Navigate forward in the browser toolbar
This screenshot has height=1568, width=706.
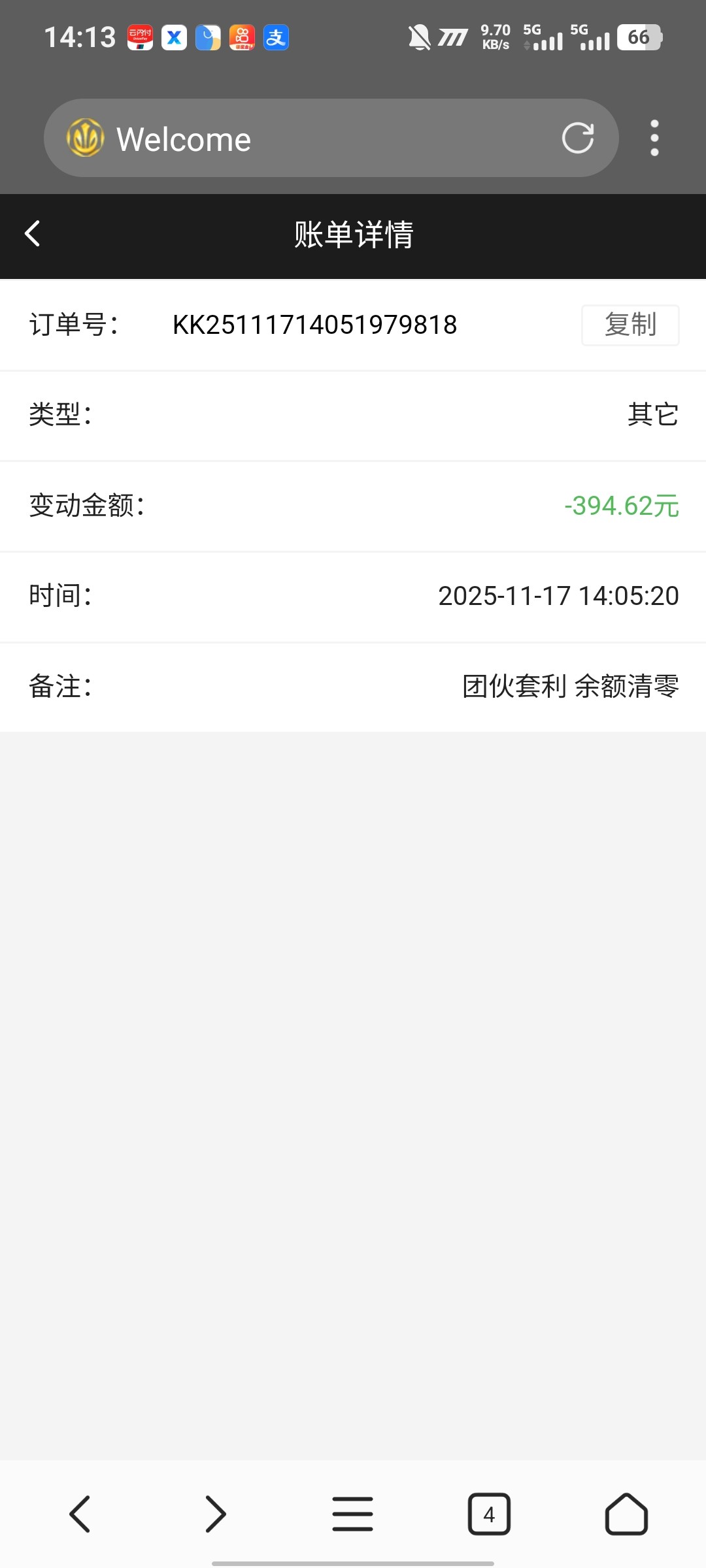click(216, 1514)
